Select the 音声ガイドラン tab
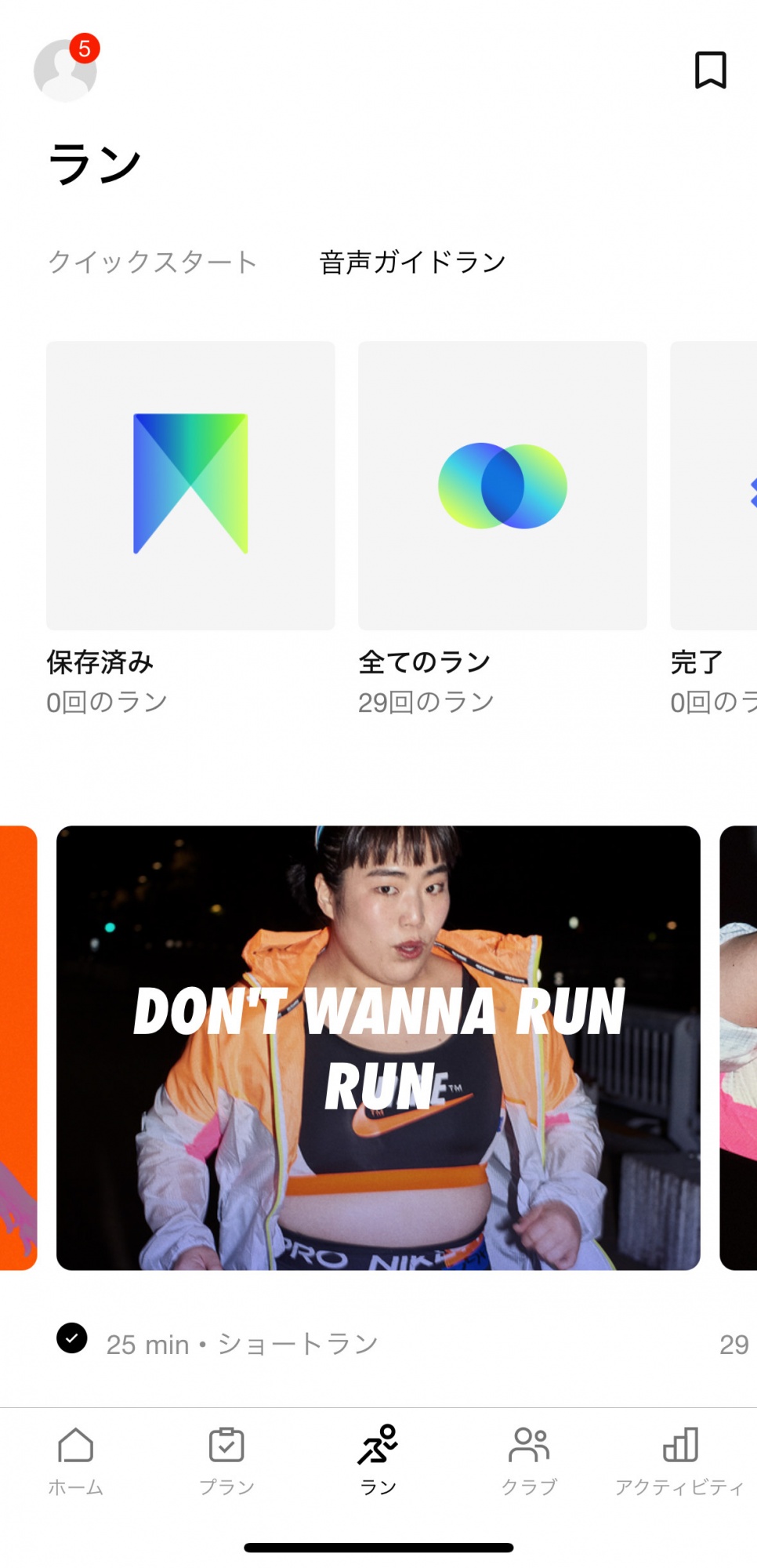The width and height of the screenshot is (757, 1568). coord(412,262)
